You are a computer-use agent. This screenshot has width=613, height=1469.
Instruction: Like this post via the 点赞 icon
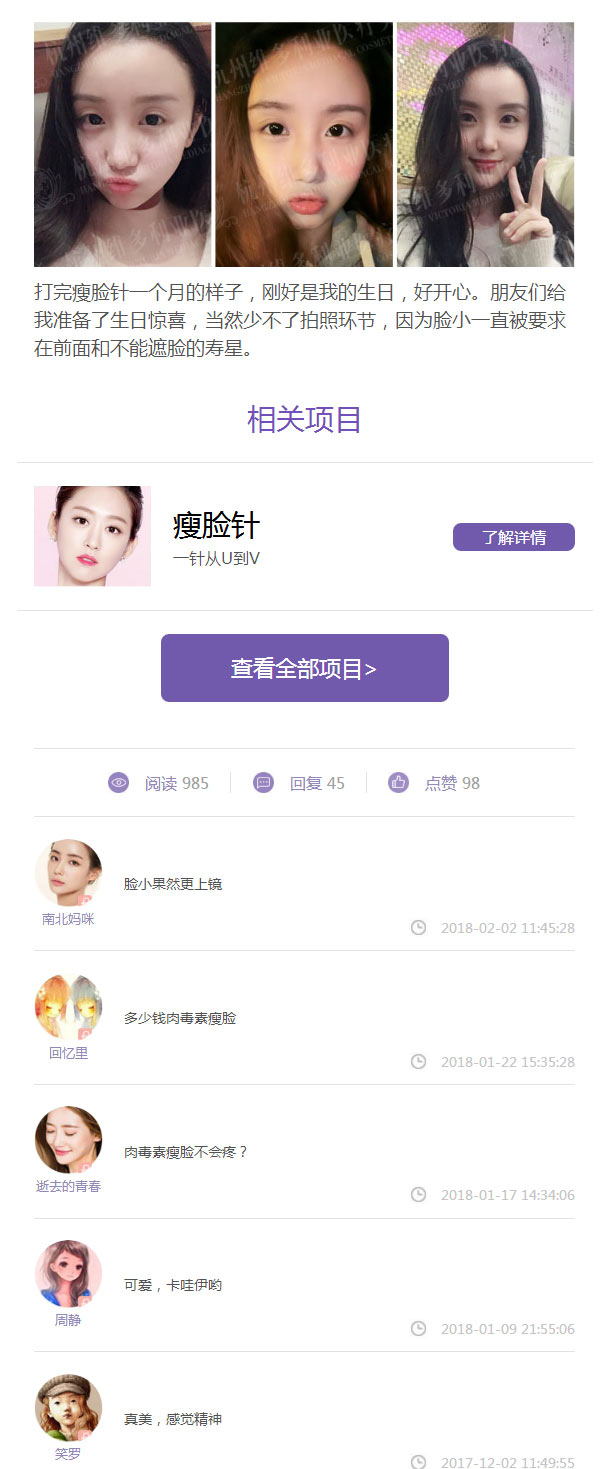point(398,783)
